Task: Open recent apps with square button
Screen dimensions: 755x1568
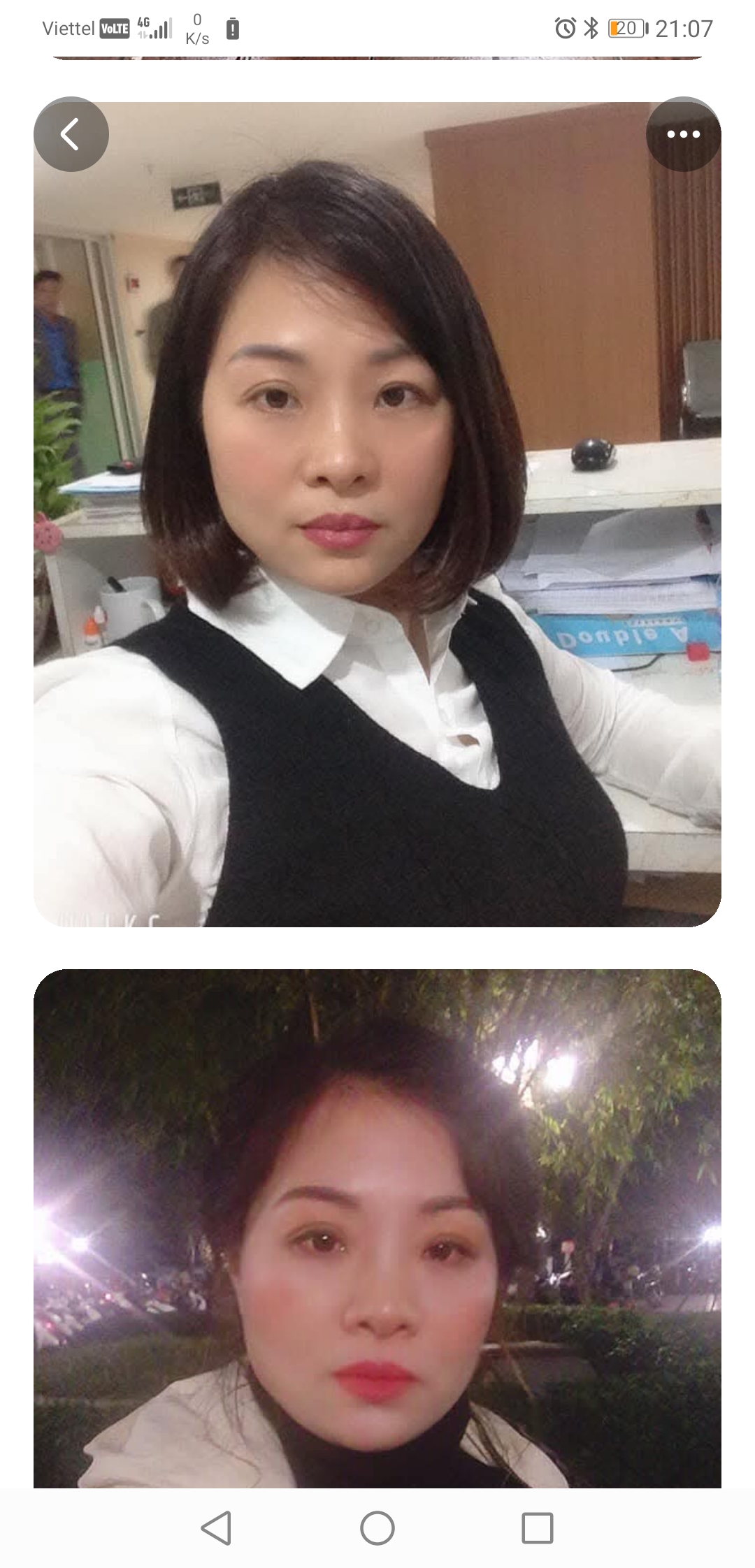Action: (x=538, y=1528)
